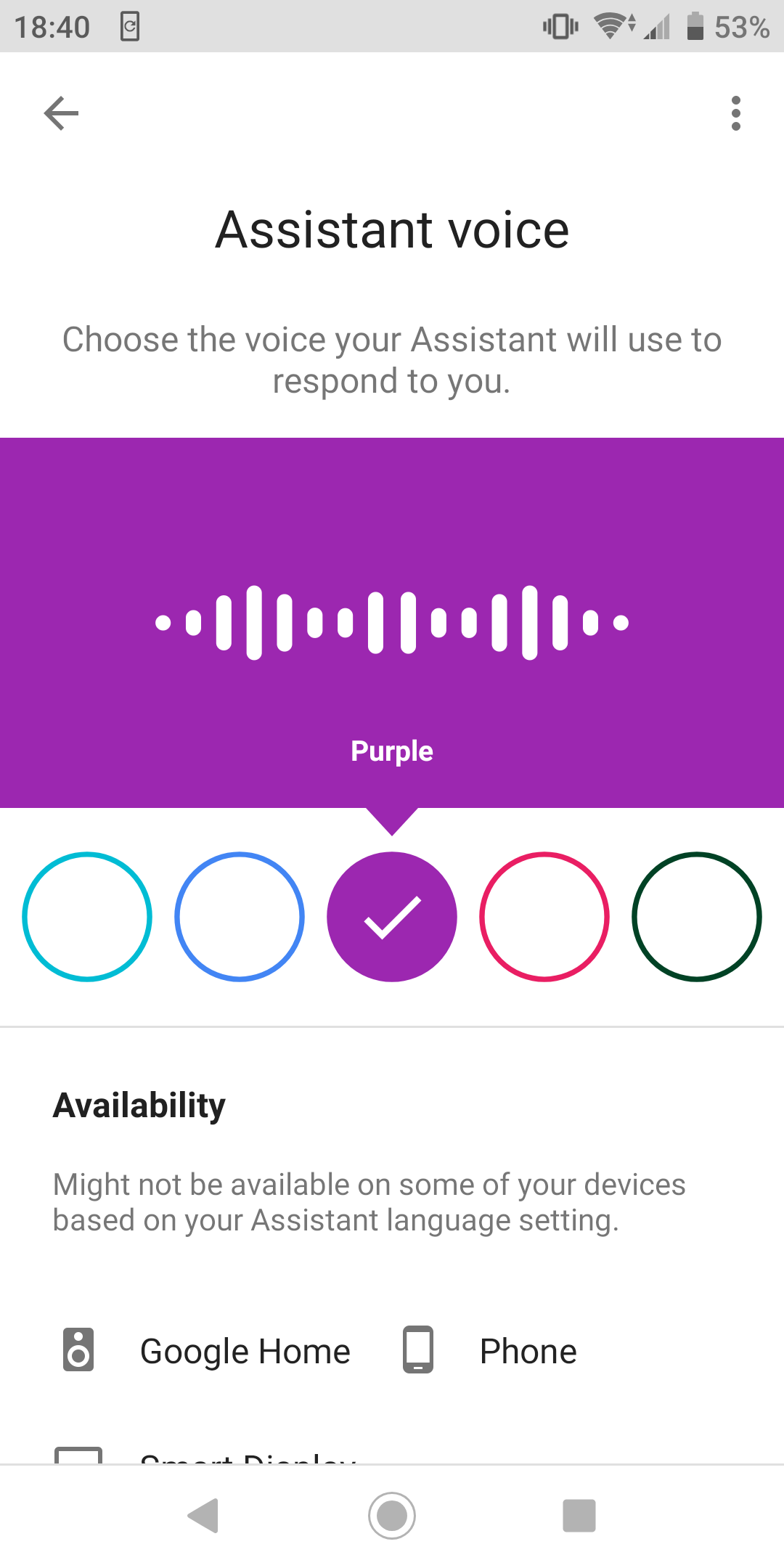Select the pink voice option

[x=544, y=917]
